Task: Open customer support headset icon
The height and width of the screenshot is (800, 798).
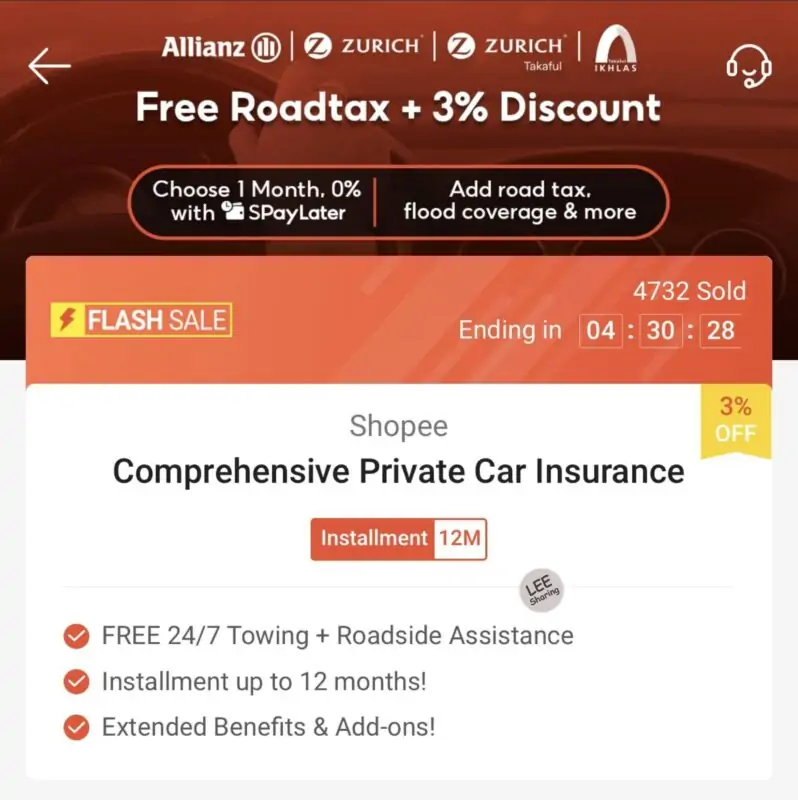Action: coord(748,66)
